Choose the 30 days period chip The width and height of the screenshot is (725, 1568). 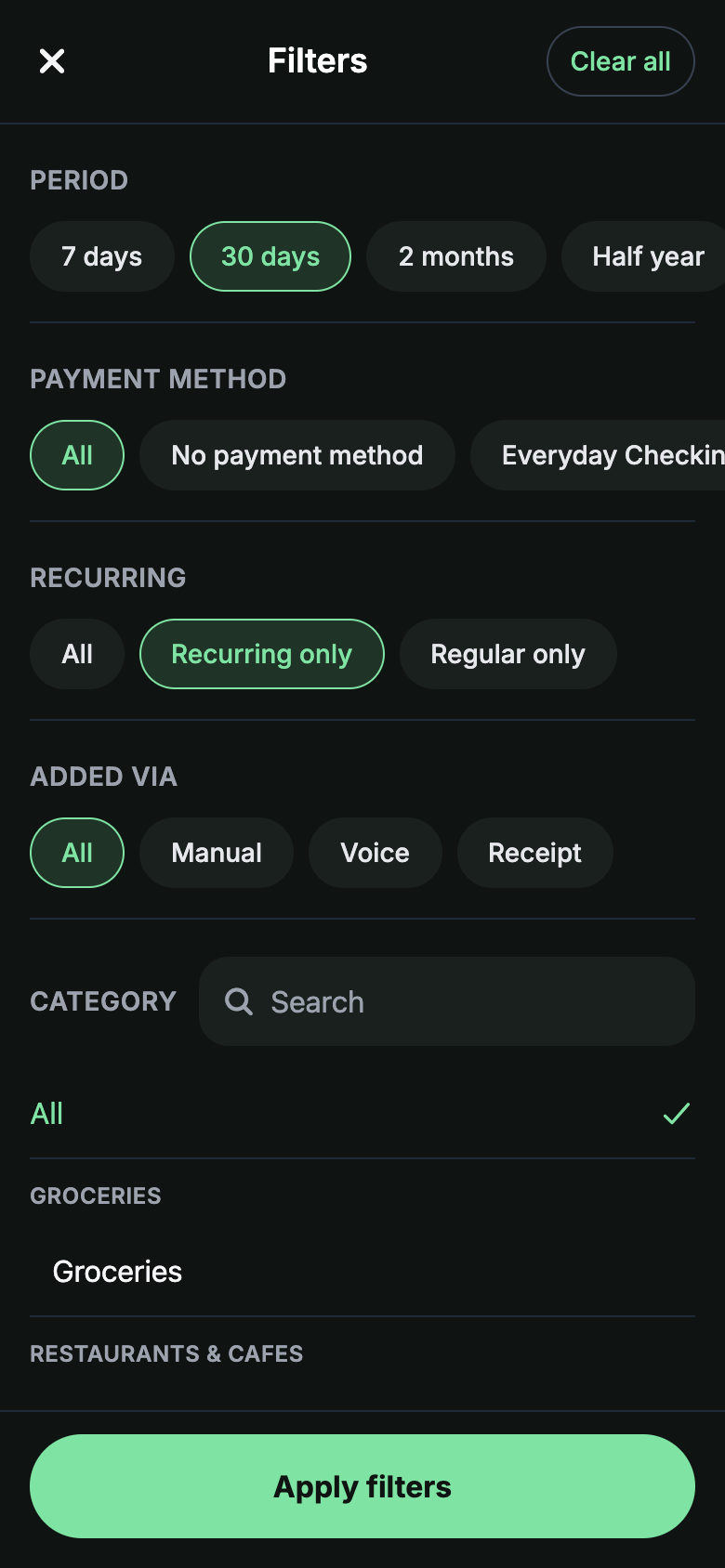(x=270, y=256)
